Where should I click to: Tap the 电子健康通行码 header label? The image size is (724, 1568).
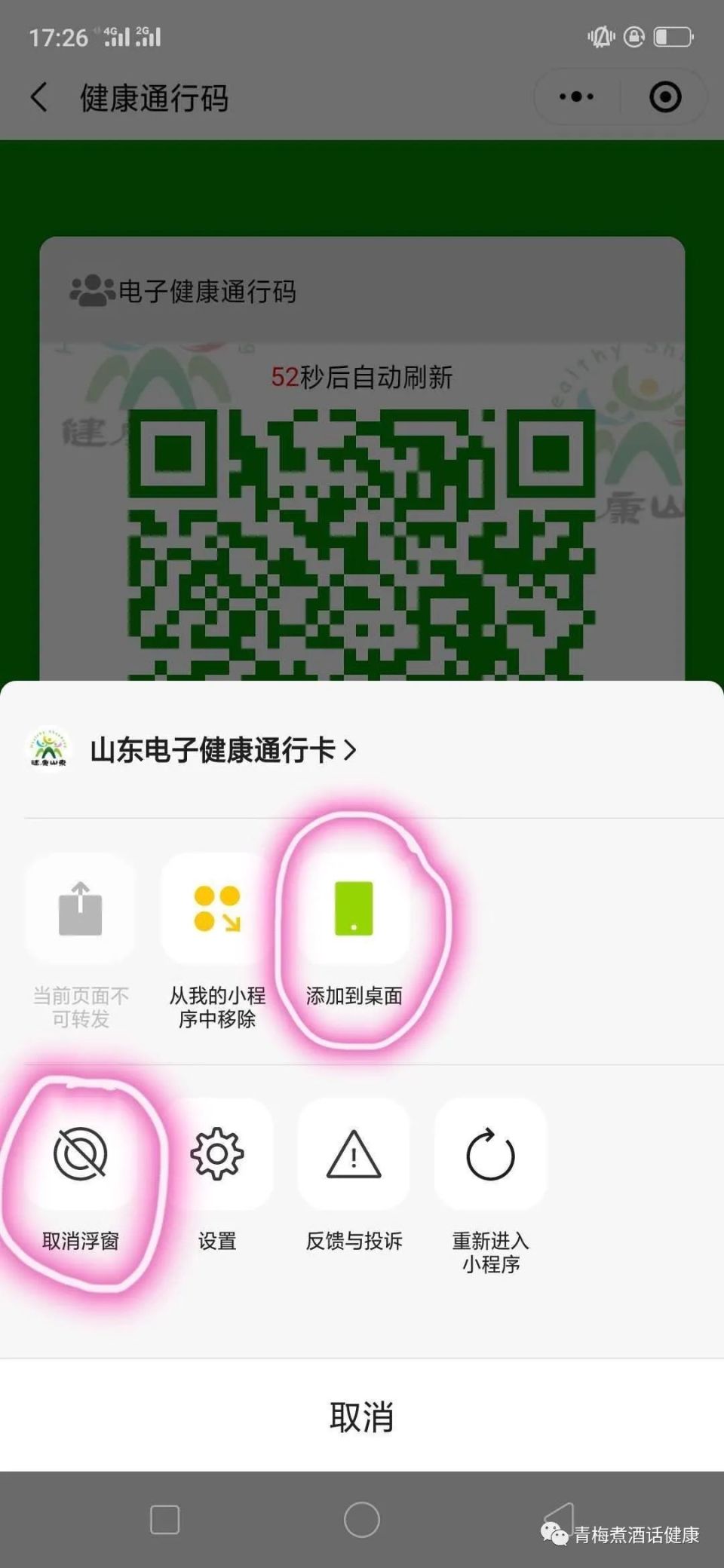207,292
